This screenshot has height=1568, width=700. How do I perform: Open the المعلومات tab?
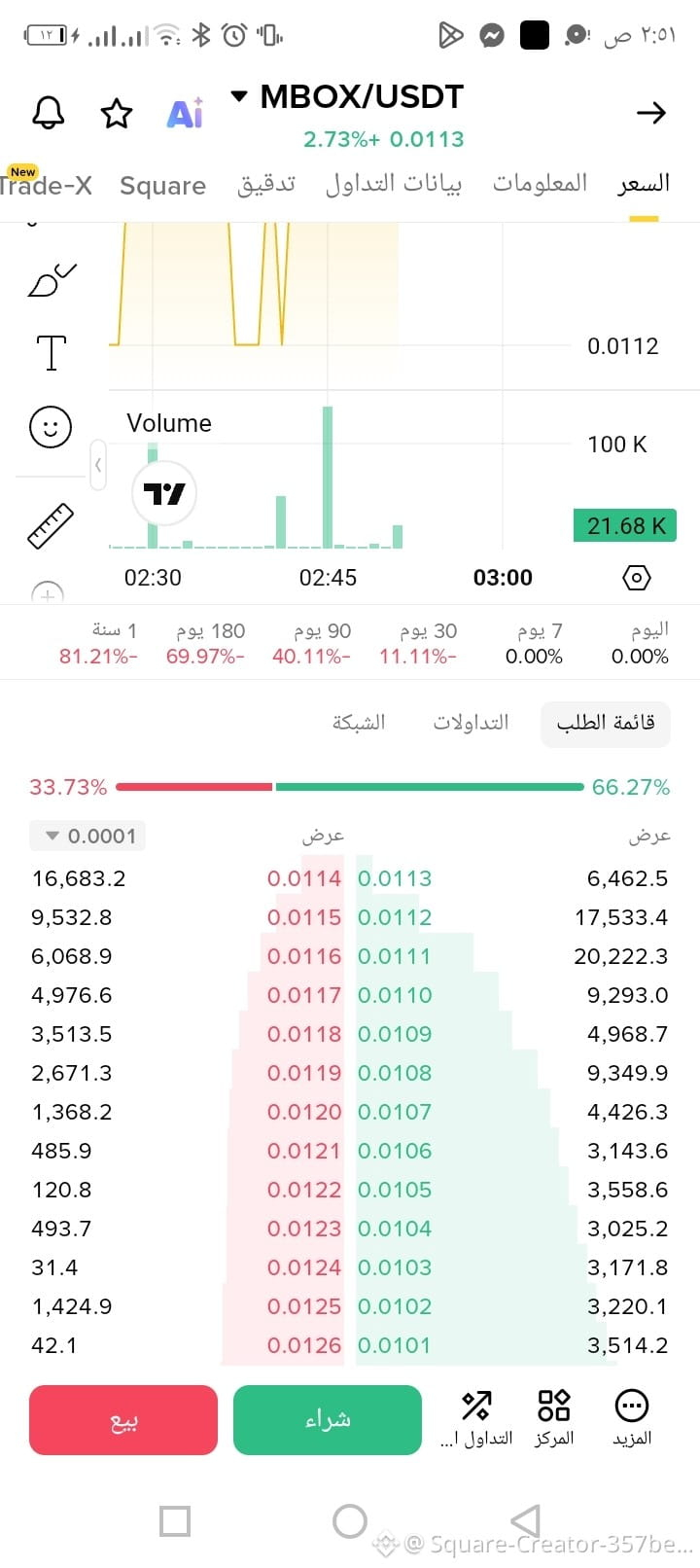tap(540, 184)
